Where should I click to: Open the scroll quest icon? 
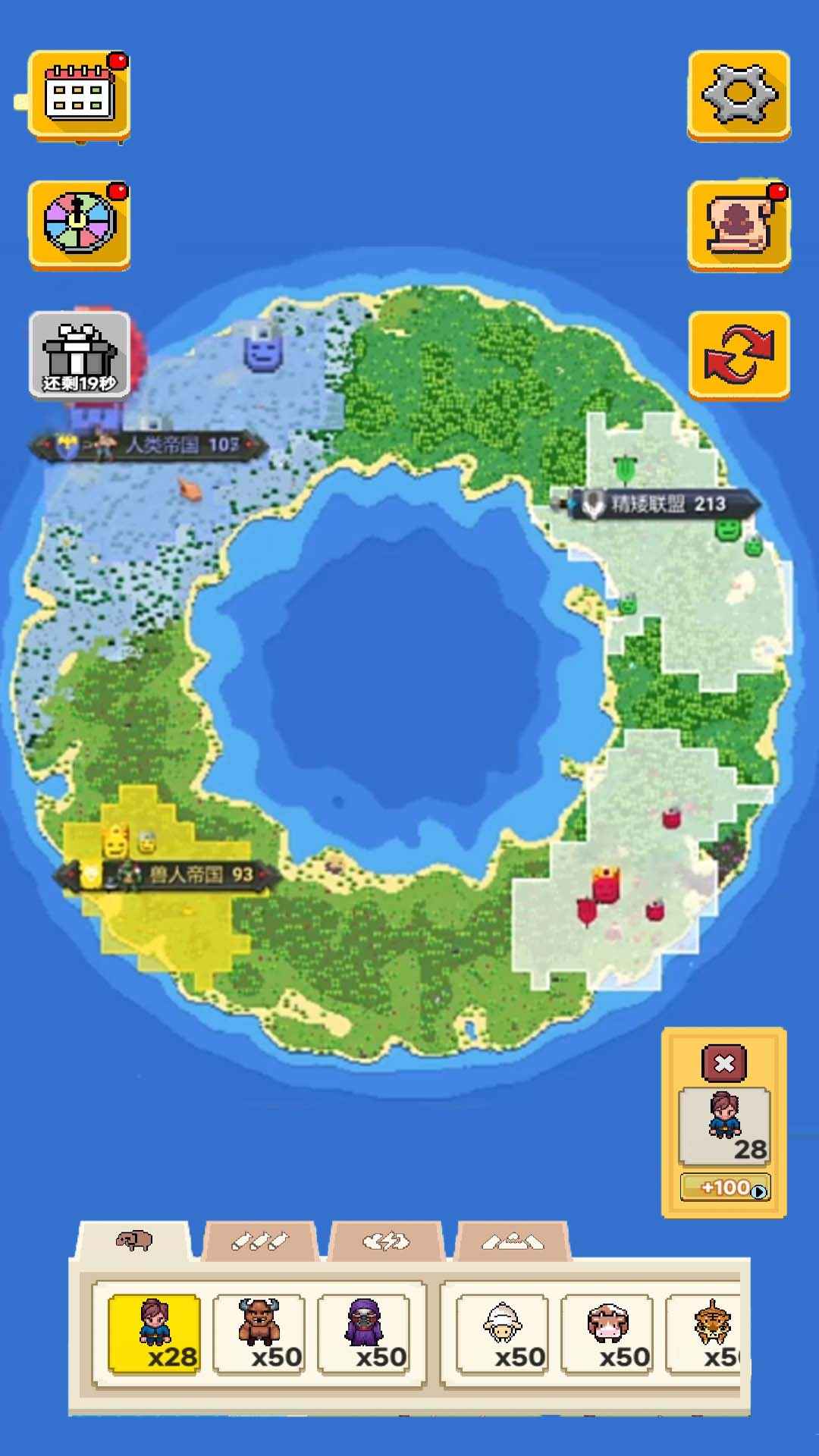point(739,225)
